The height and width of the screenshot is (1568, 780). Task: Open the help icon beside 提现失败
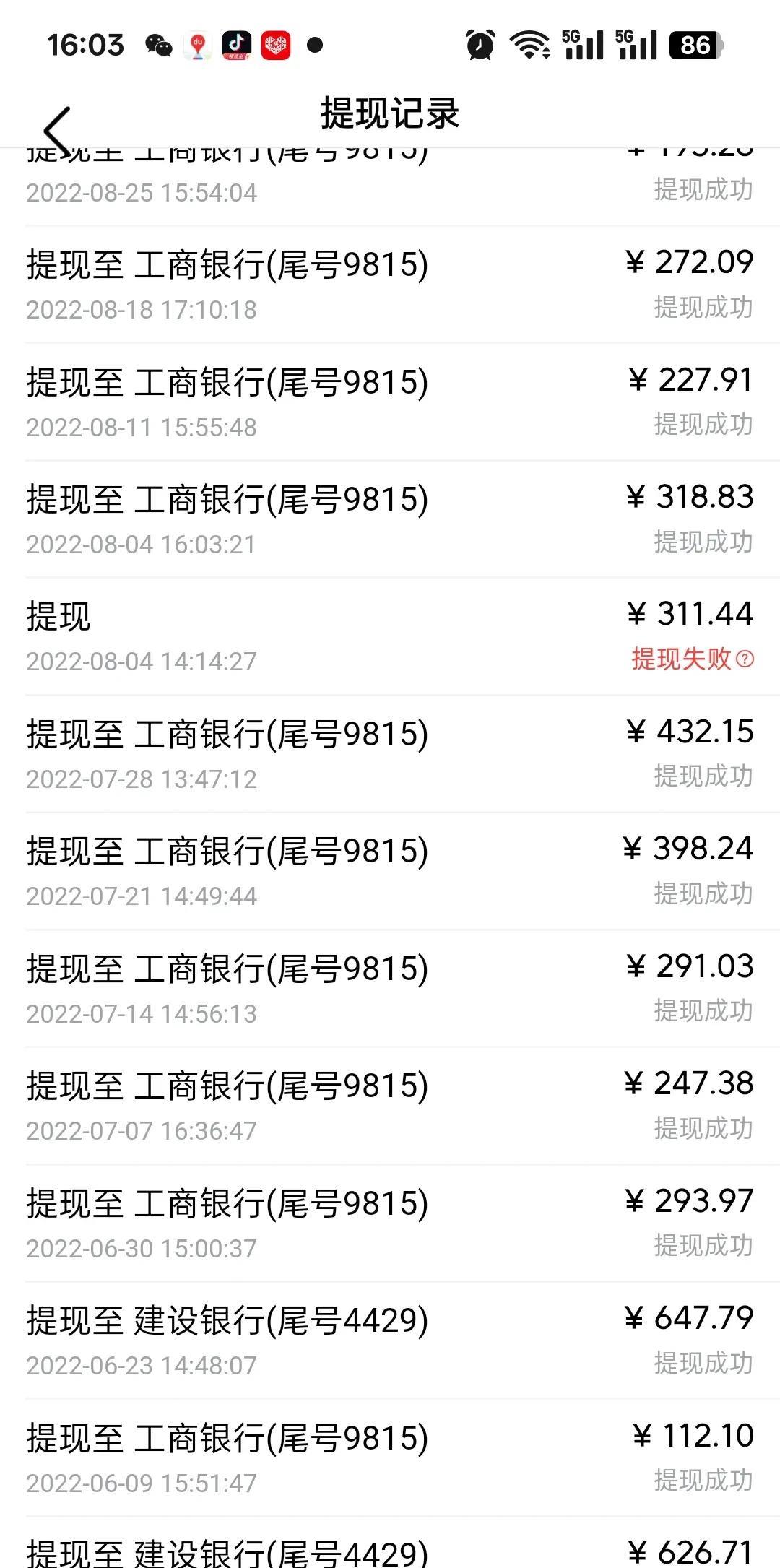745,659
